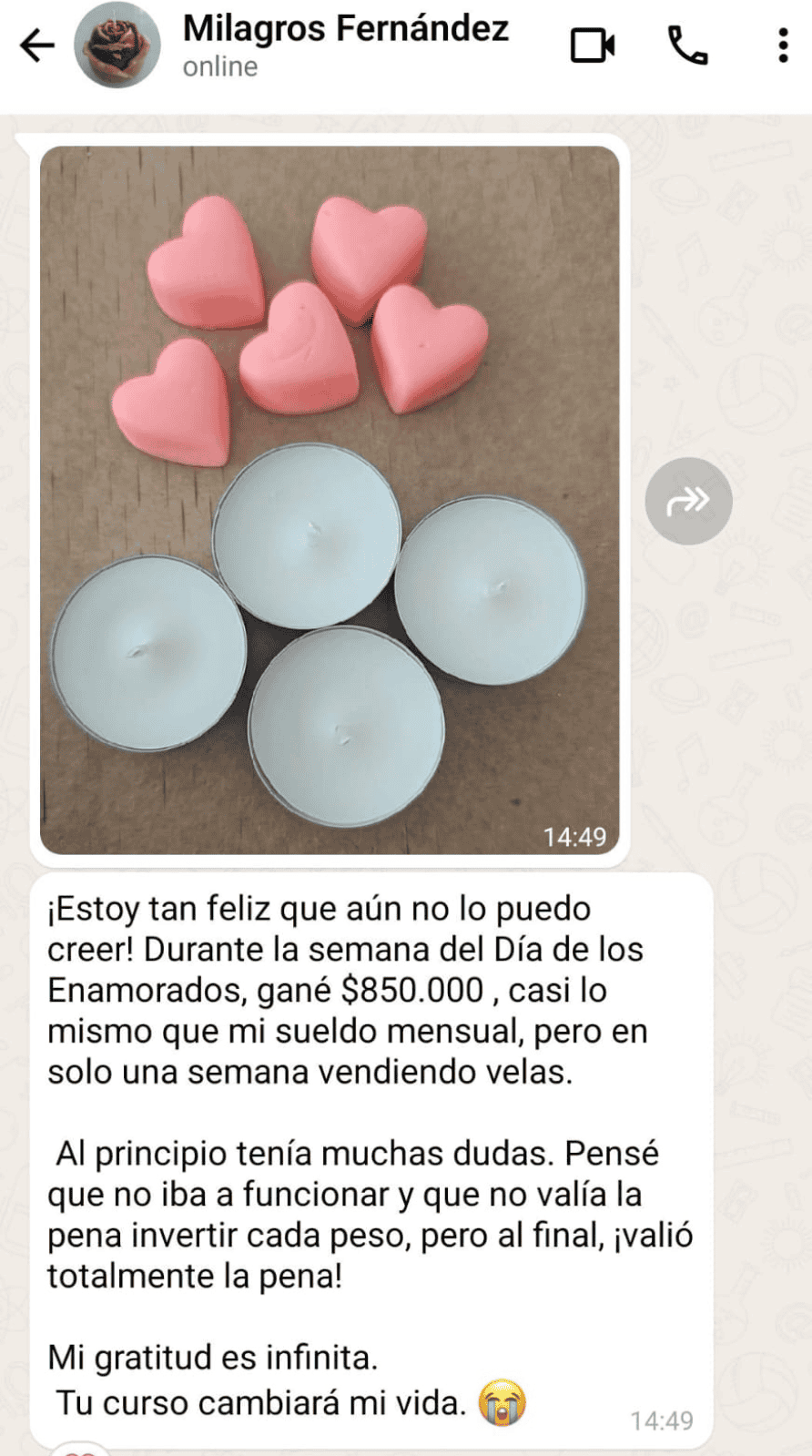Open Milagros Fernández's profile picture
812x1456 pixels.
pyautogui.click(x=117, y=45)
